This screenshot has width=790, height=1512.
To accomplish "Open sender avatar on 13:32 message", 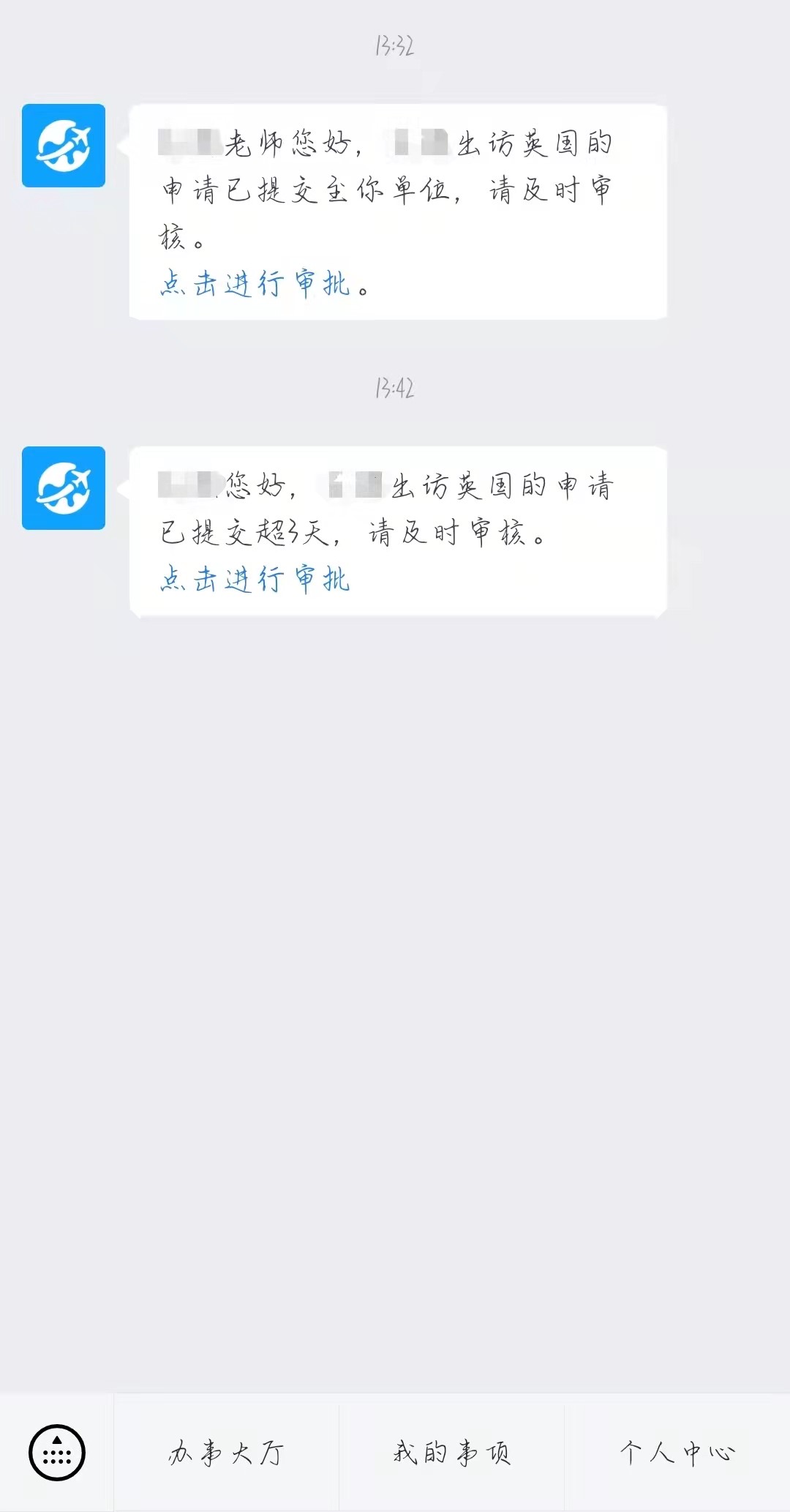I will pyautogui.click(x=64, y=146).
